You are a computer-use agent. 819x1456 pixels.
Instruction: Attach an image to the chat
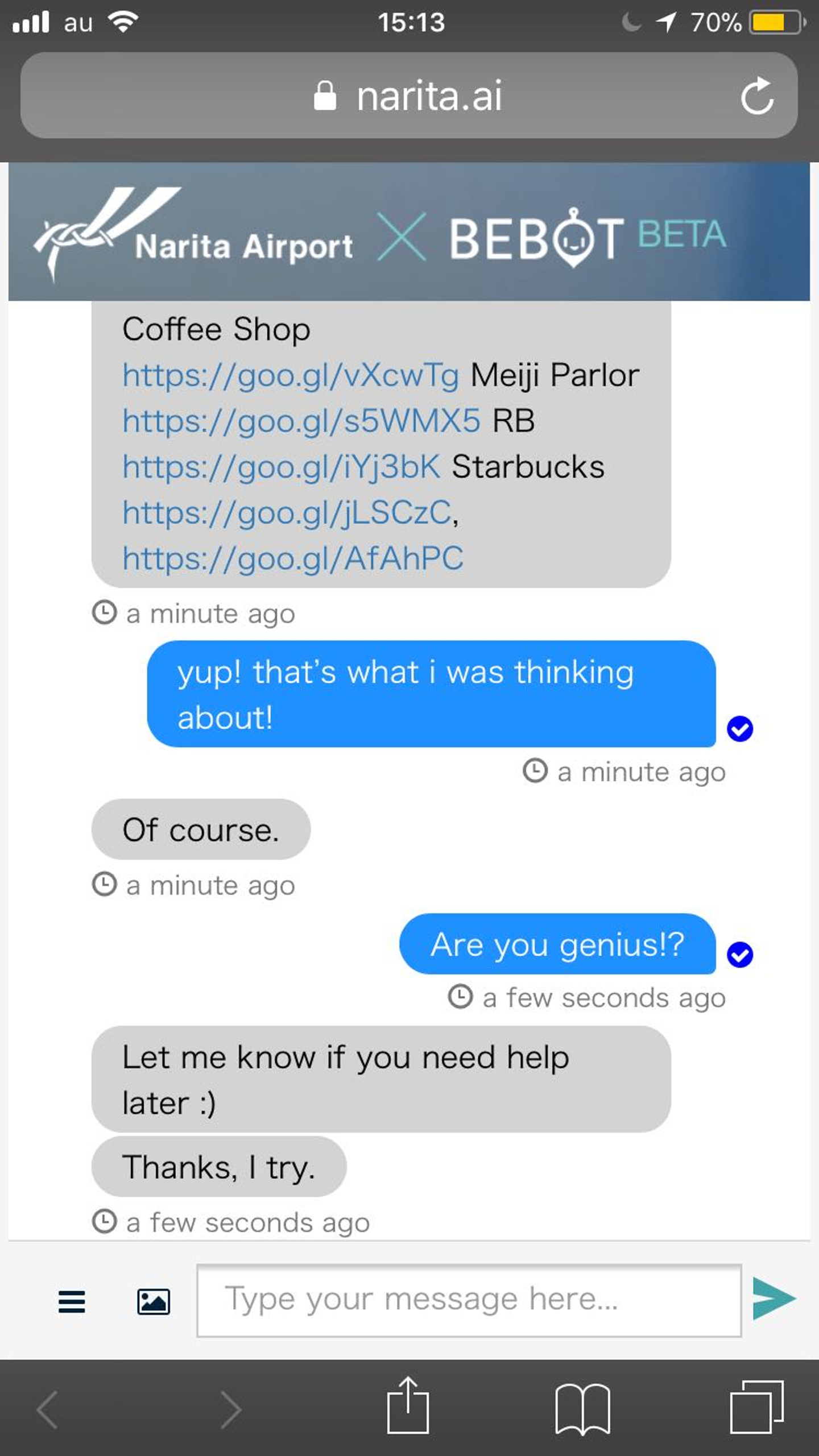click(154, 1301)
